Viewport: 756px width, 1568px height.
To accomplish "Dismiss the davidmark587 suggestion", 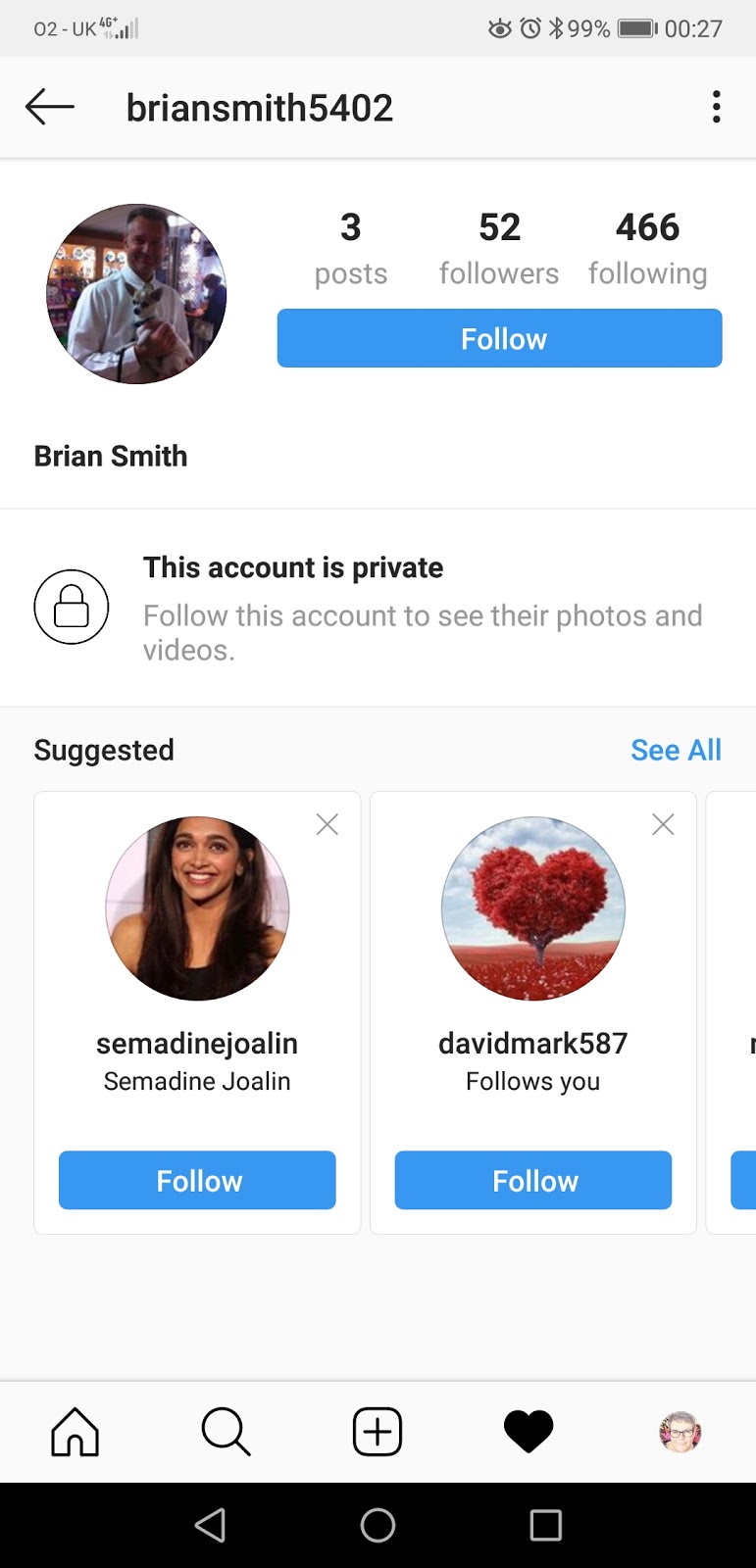I will coord(664,824).
